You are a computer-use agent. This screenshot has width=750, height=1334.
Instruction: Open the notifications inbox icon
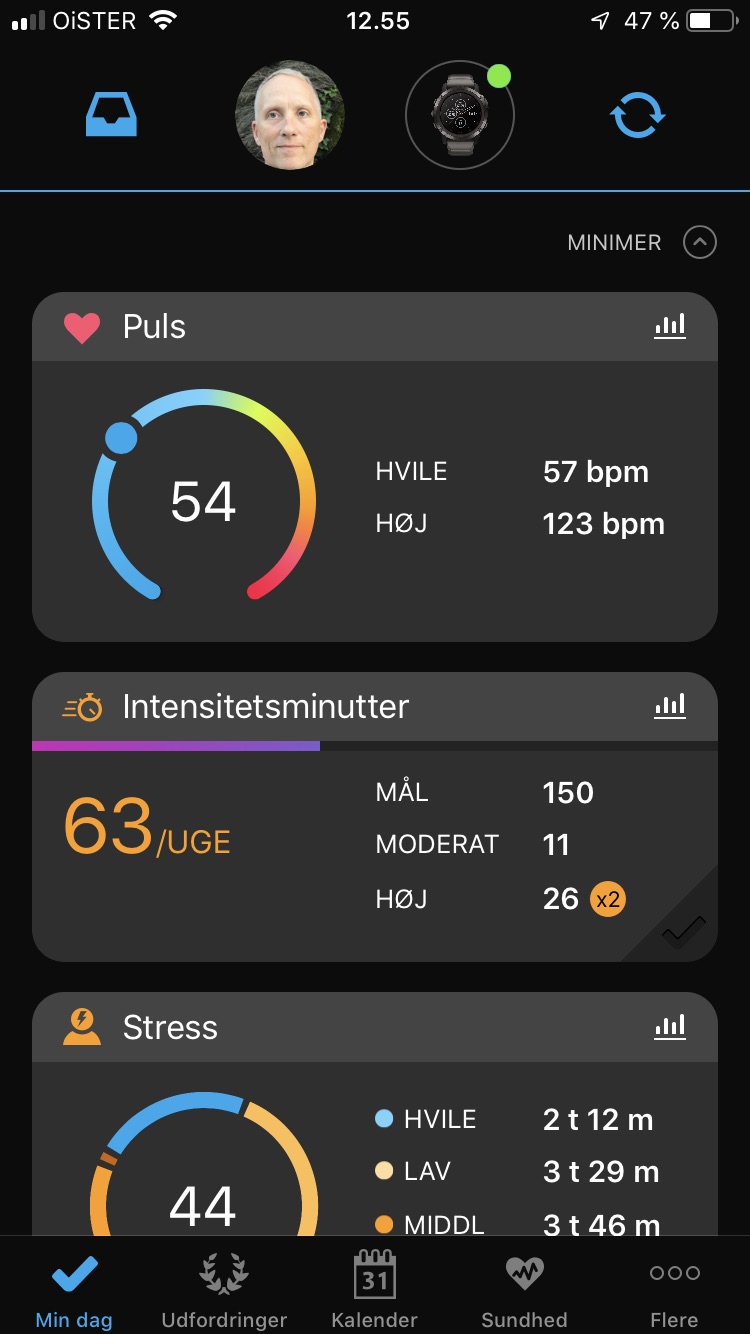click(x=111, y=116)
